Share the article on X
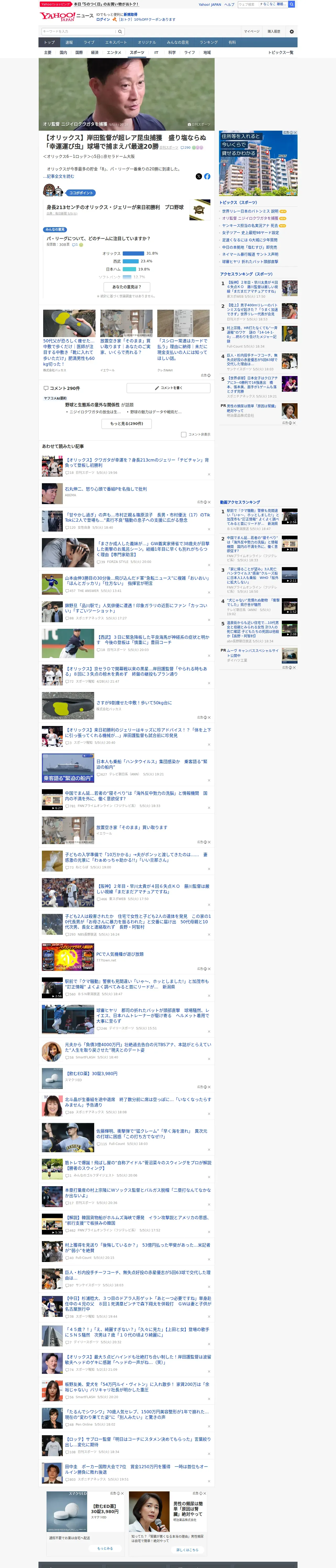Screen dimensions: 336x1568 coord(199,176)
